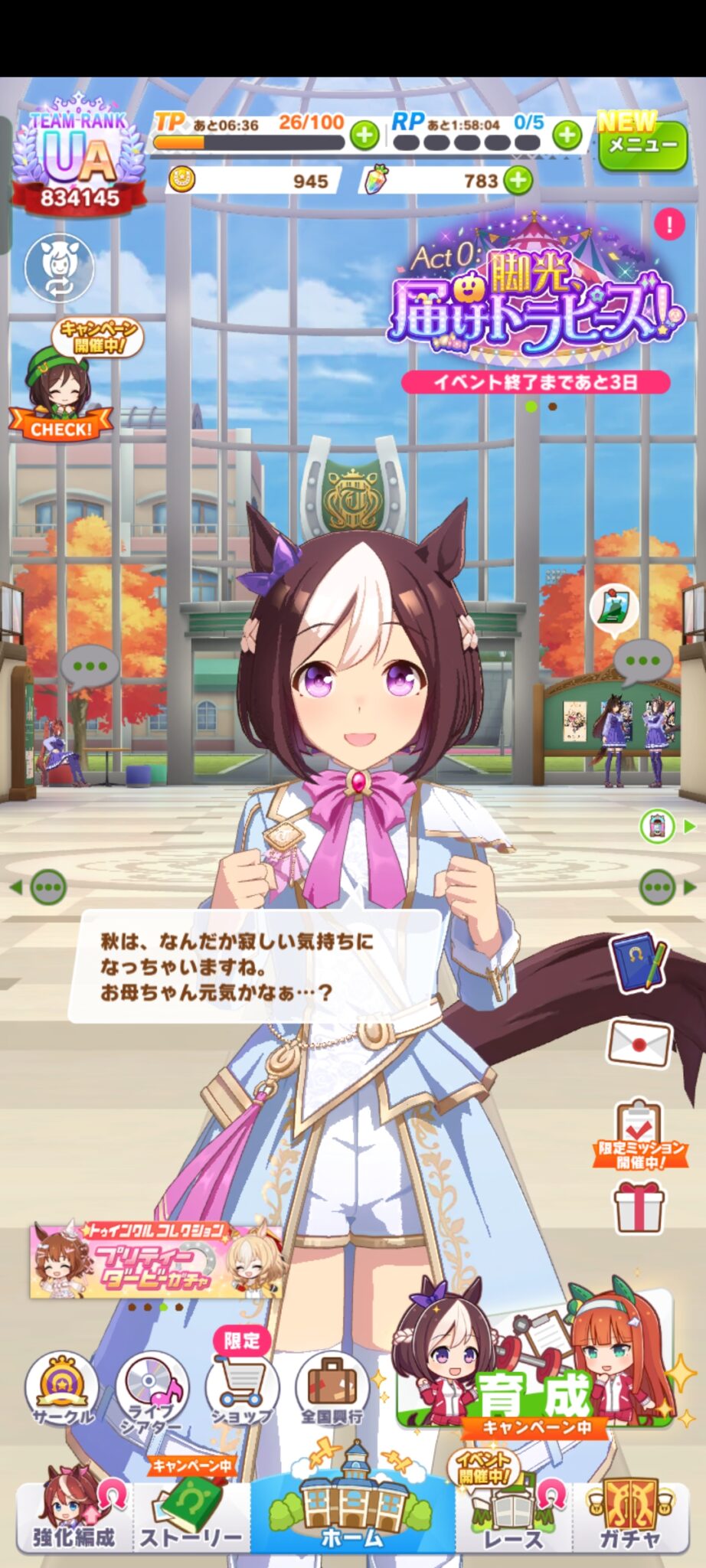Switch to the レース tab
Viewport: 706px width, 1568px height.
tap(513, 1518)
